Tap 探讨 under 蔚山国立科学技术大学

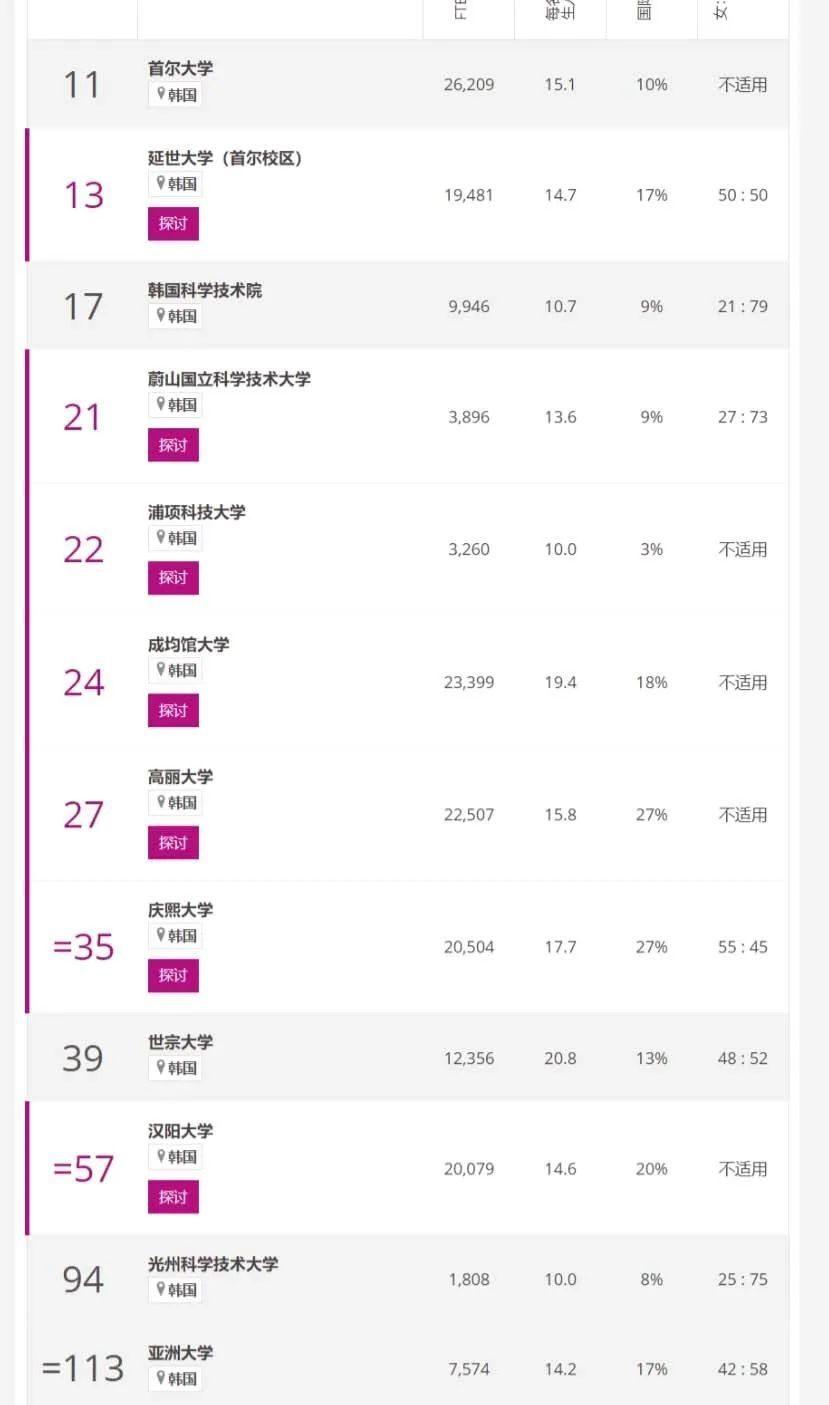tap(173, 445)
